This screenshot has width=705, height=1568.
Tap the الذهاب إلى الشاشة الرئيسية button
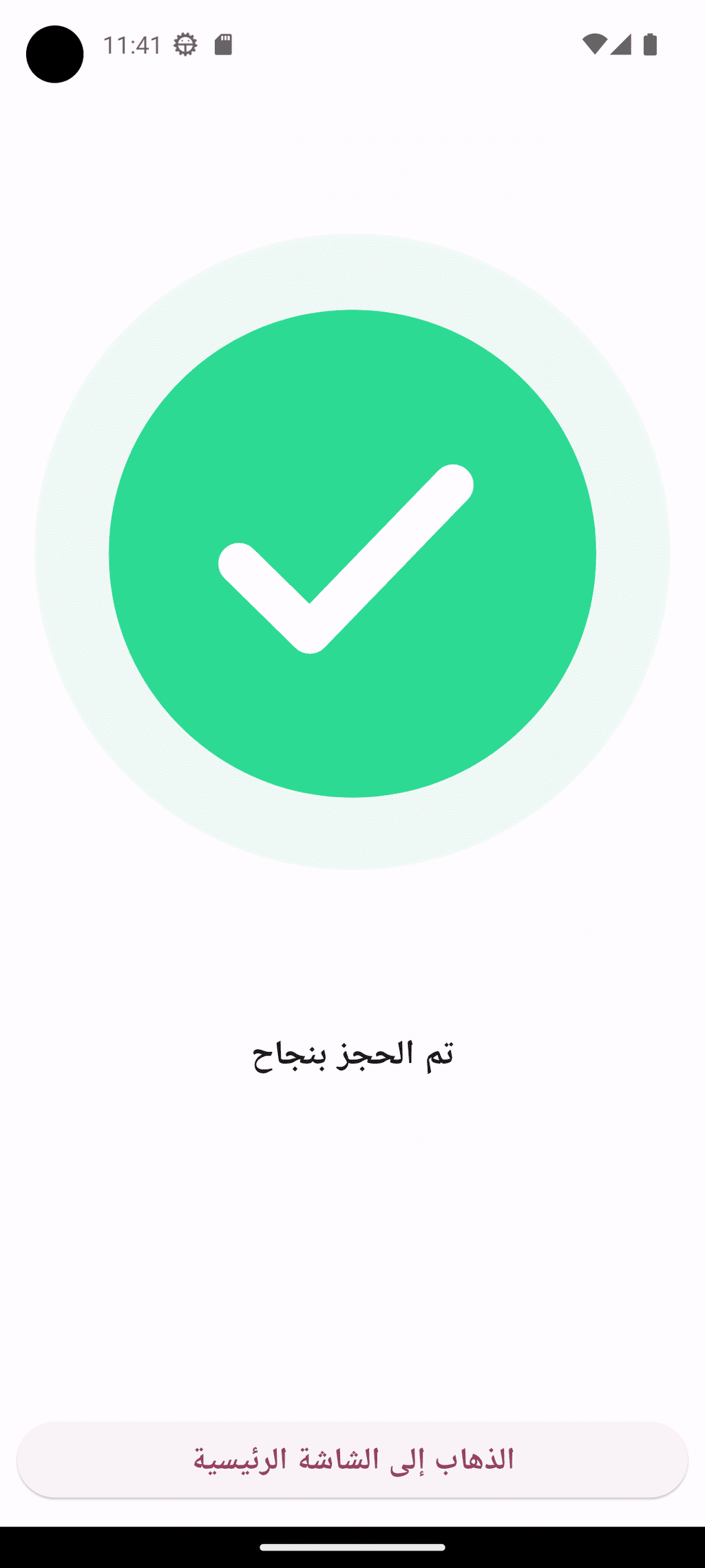[352, 1459]
